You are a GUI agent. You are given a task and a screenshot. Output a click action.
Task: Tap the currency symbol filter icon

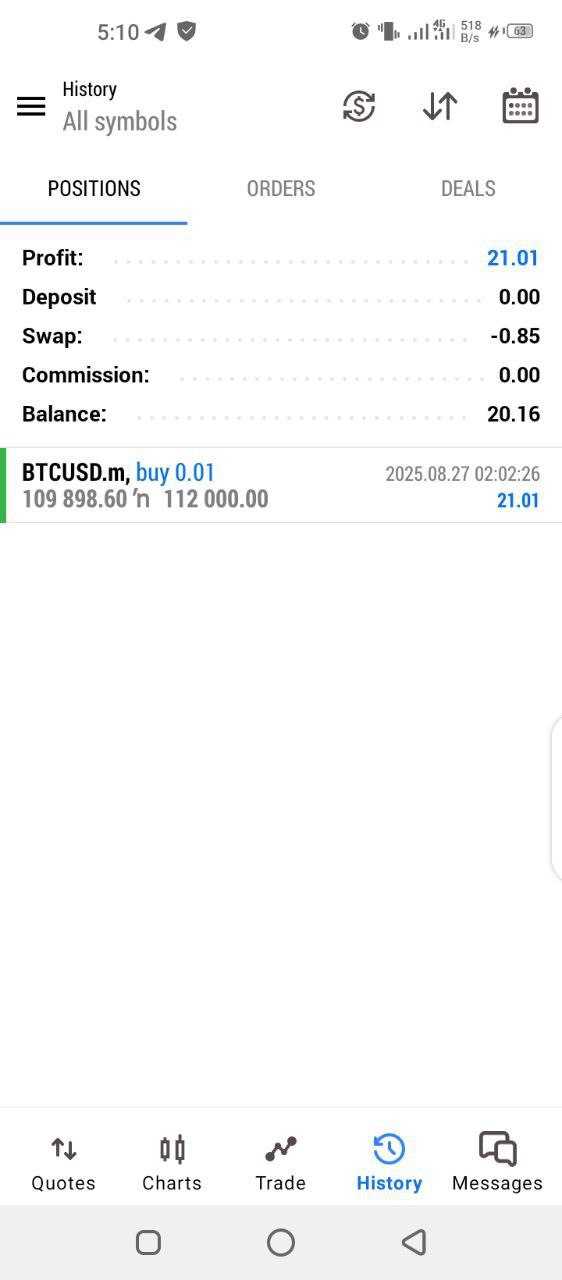click(359, 106)
